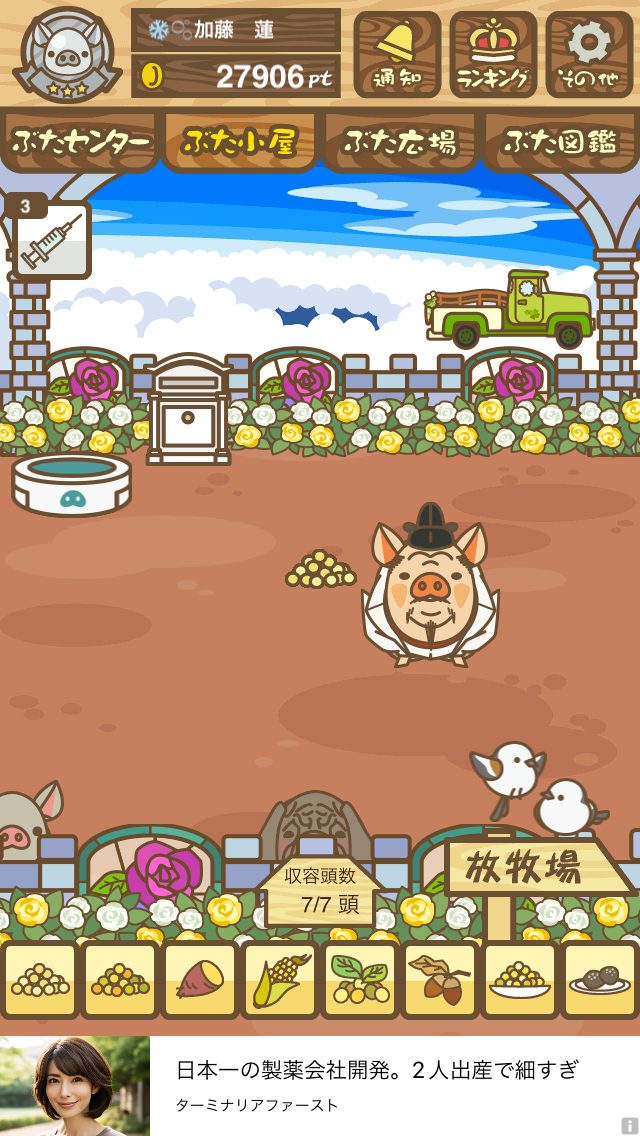Select the dark truffle plate feed
The height and width of the screenshot is (1136, 640).
click(x=600, y=980)
